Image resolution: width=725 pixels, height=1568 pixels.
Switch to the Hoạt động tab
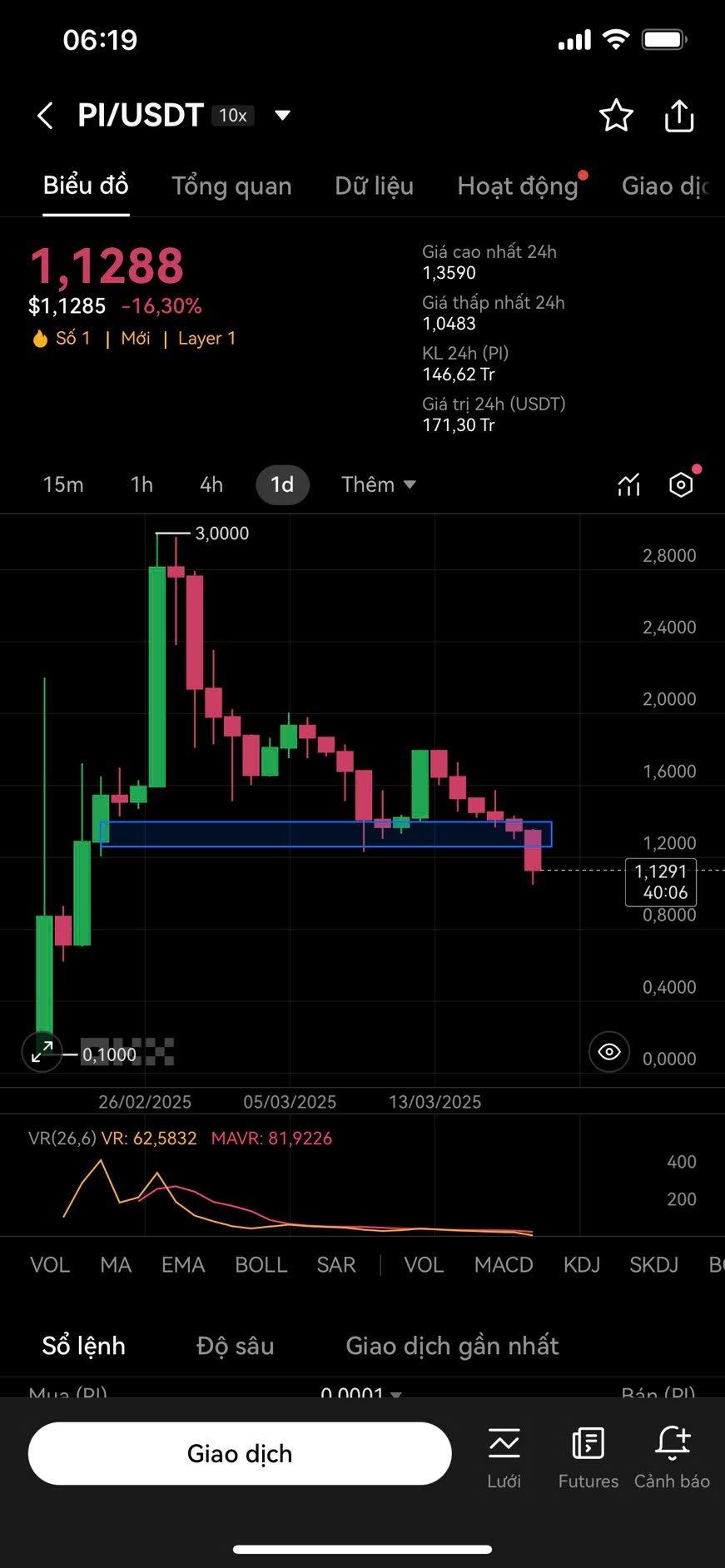coord(517,186)
